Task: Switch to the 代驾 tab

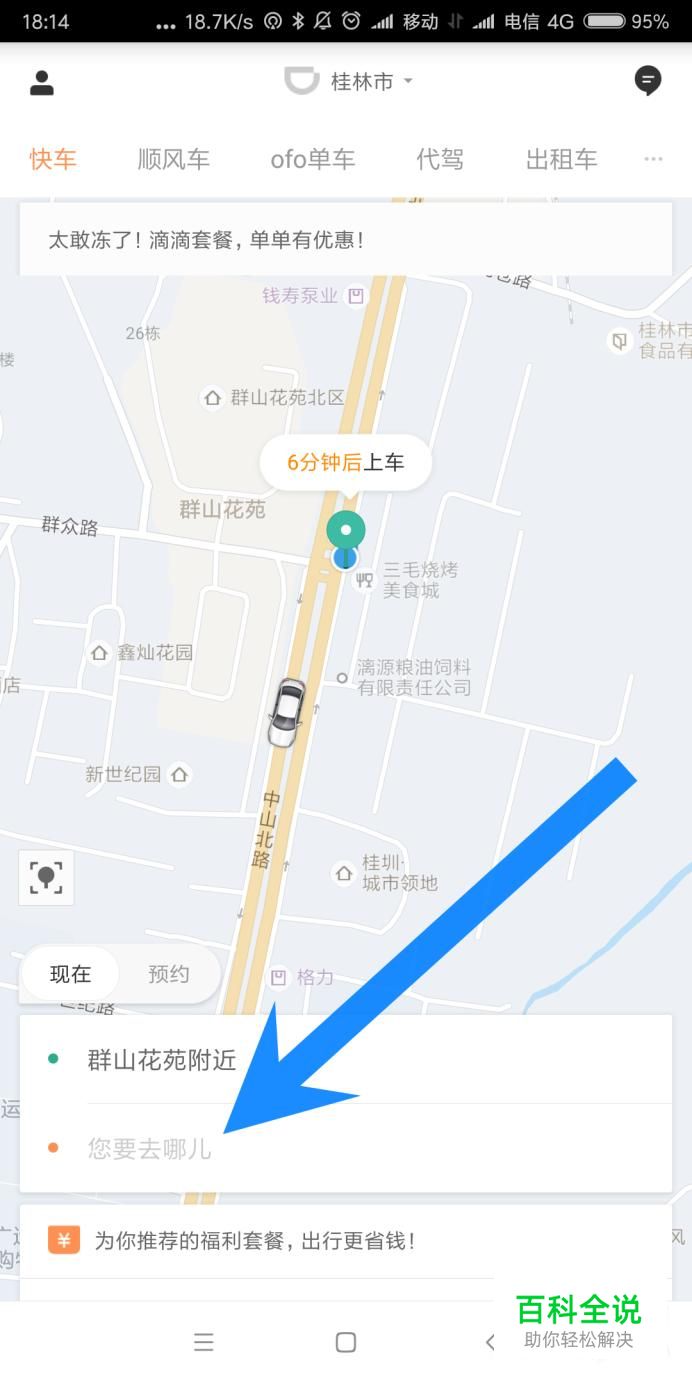Action: click(x=440, y=159)
